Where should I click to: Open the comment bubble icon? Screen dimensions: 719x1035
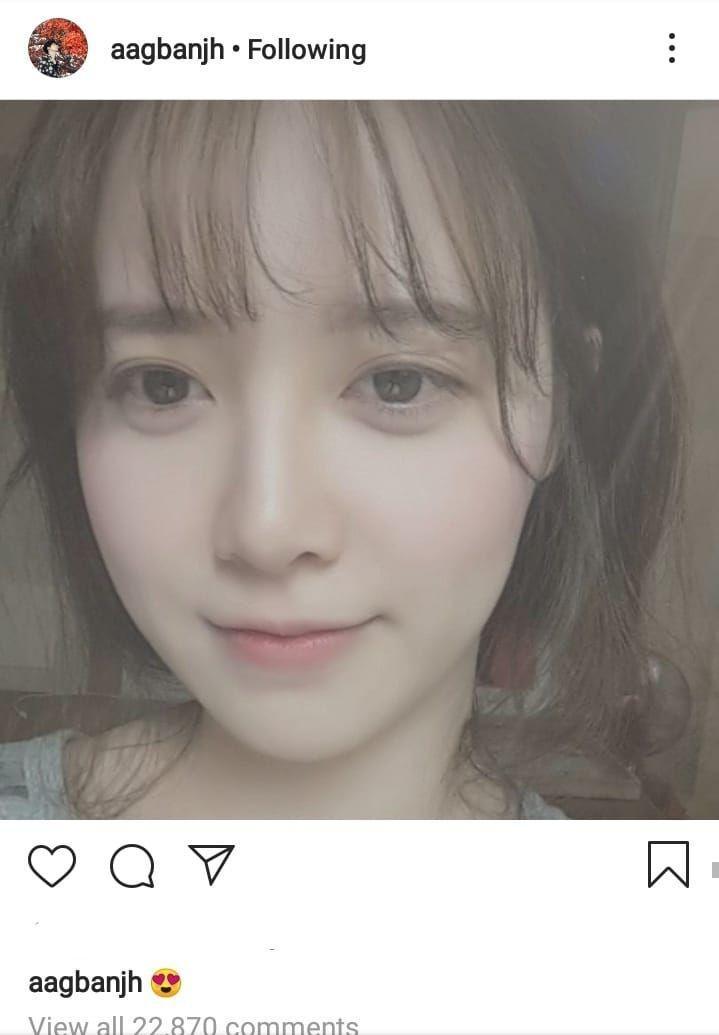[x=132, y=866]
